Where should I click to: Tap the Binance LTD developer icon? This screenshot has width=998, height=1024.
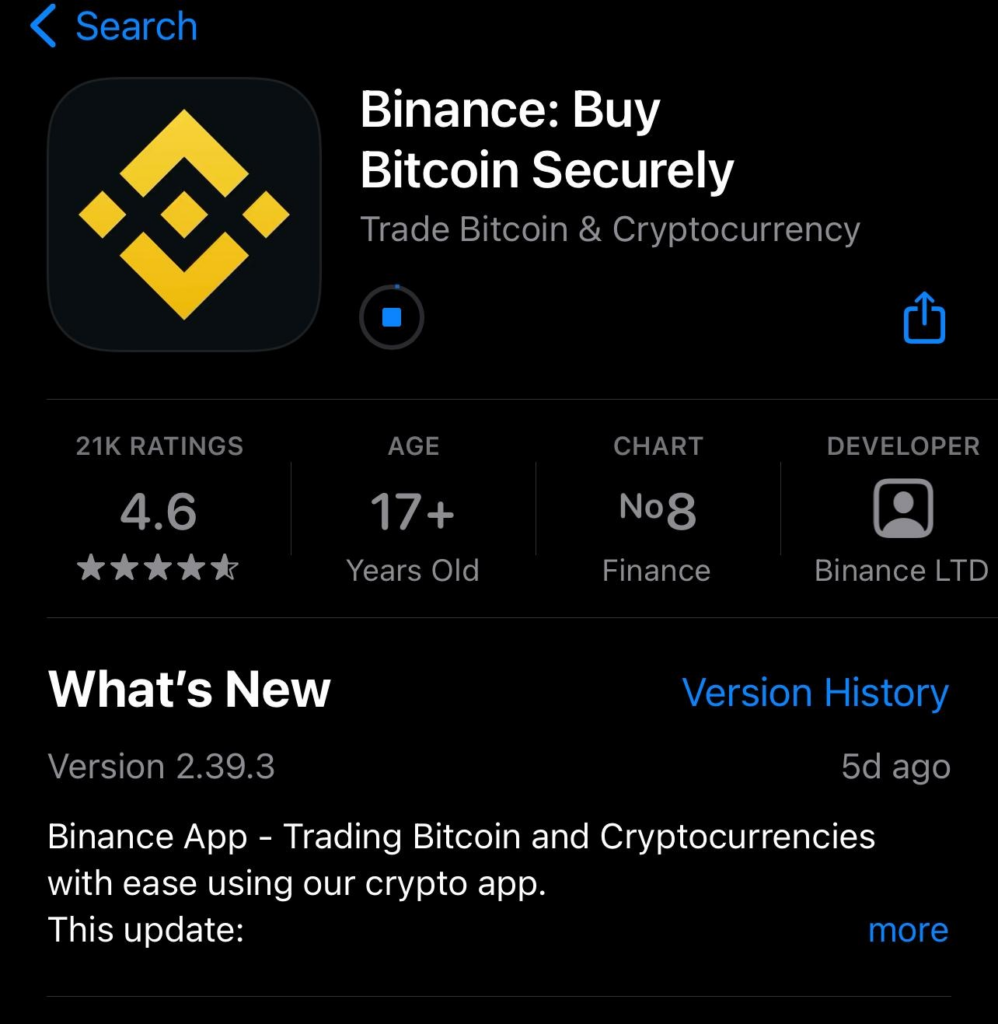[902, 508]
